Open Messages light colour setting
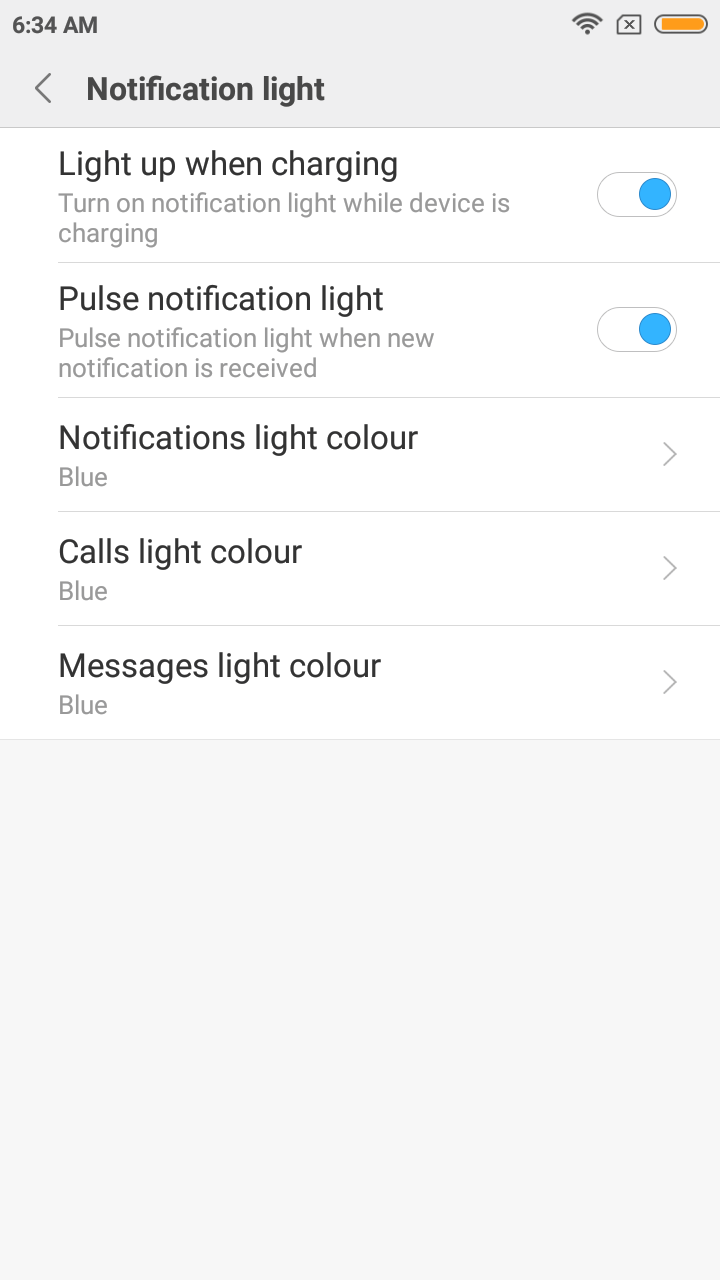The height and width of the screenshot is (1280, 720). tap(360, 683)
